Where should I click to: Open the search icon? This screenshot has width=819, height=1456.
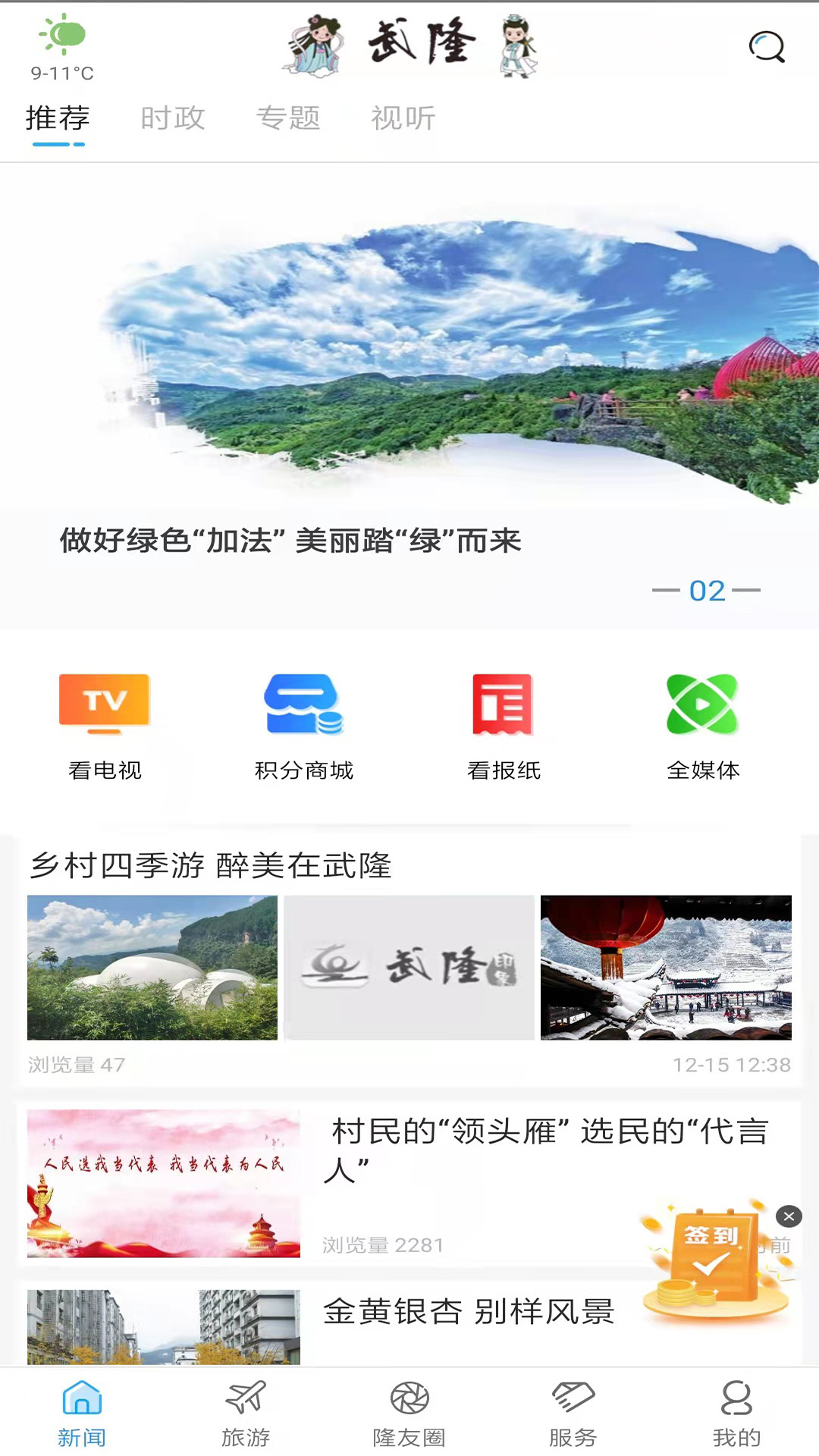766,47
